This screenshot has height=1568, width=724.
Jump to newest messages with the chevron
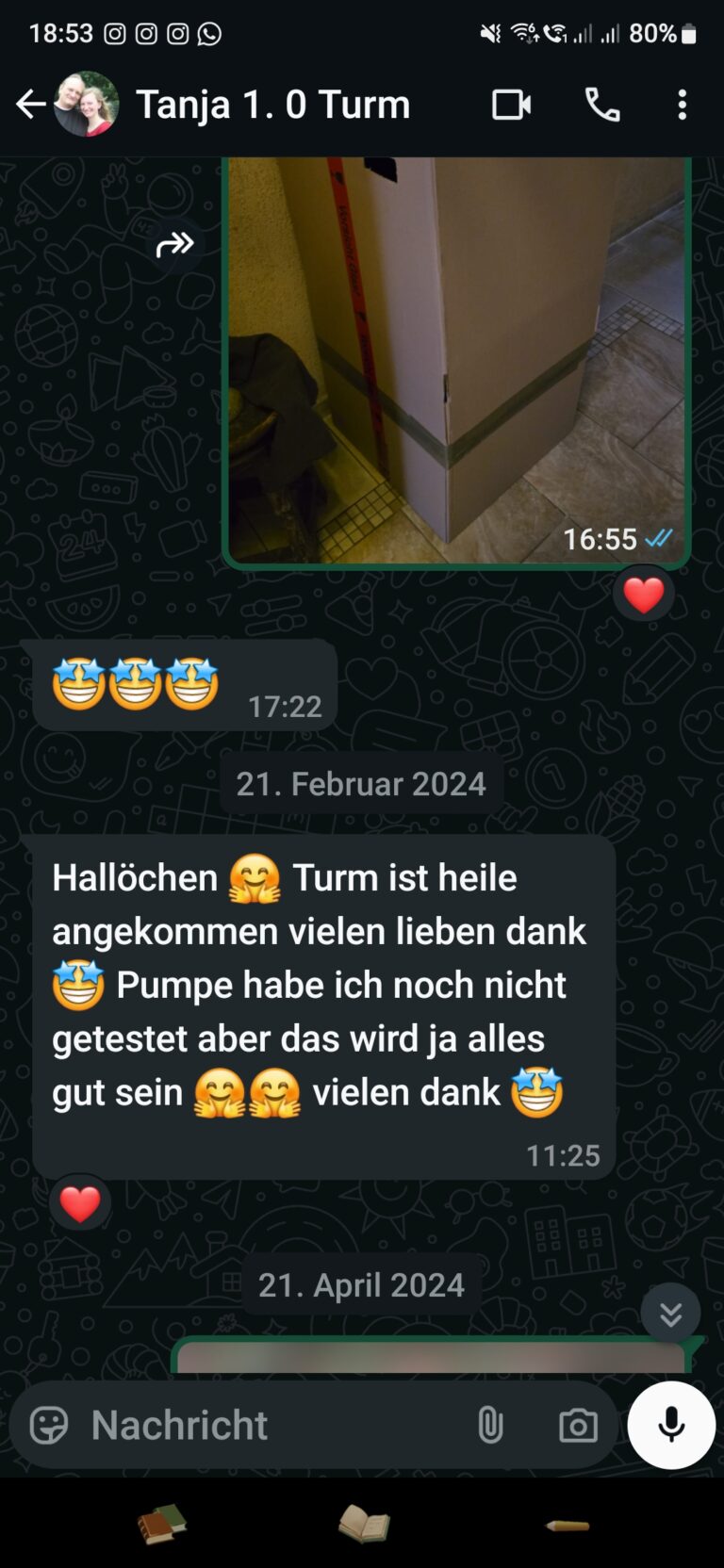[670, 1312]
